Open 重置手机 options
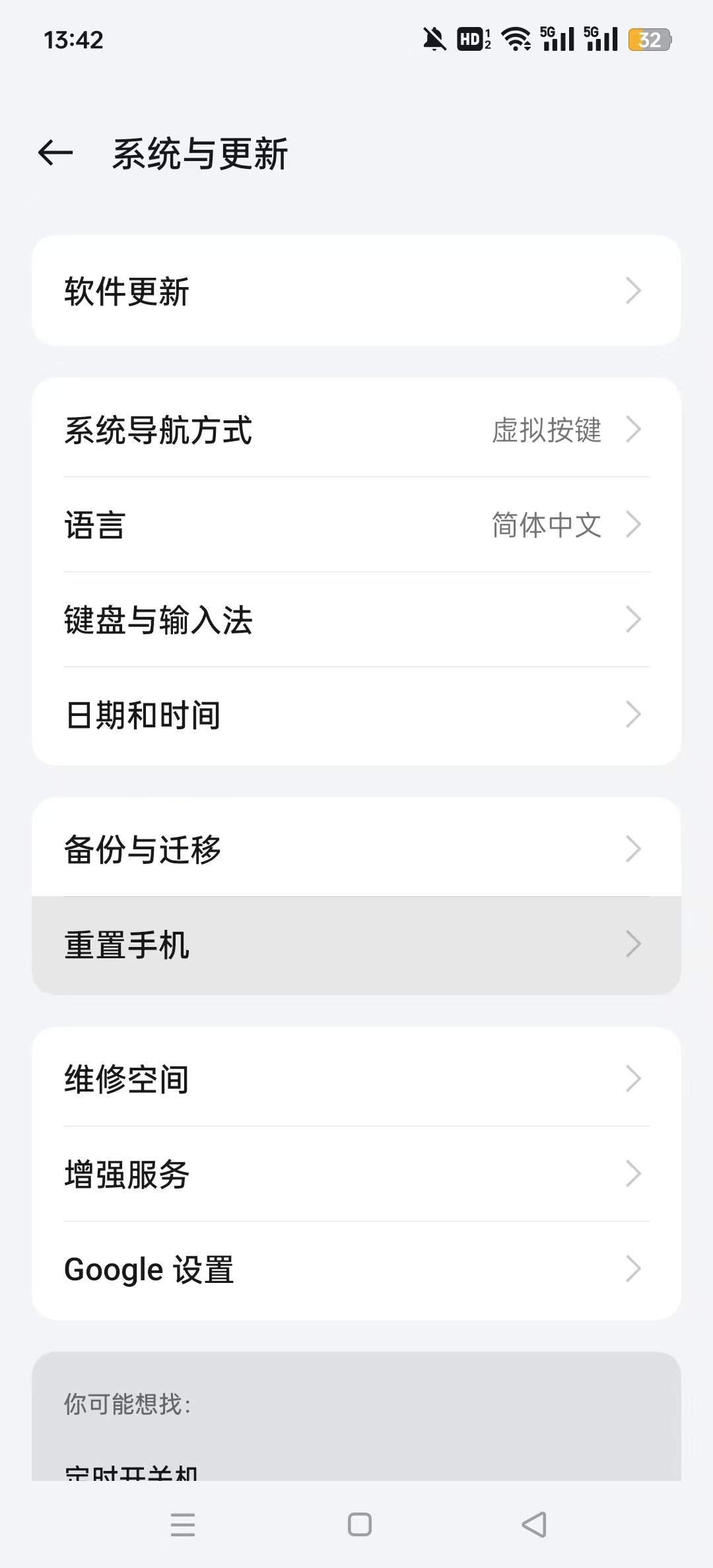This screenshot has width=713, height=1568. coord(356,944)
